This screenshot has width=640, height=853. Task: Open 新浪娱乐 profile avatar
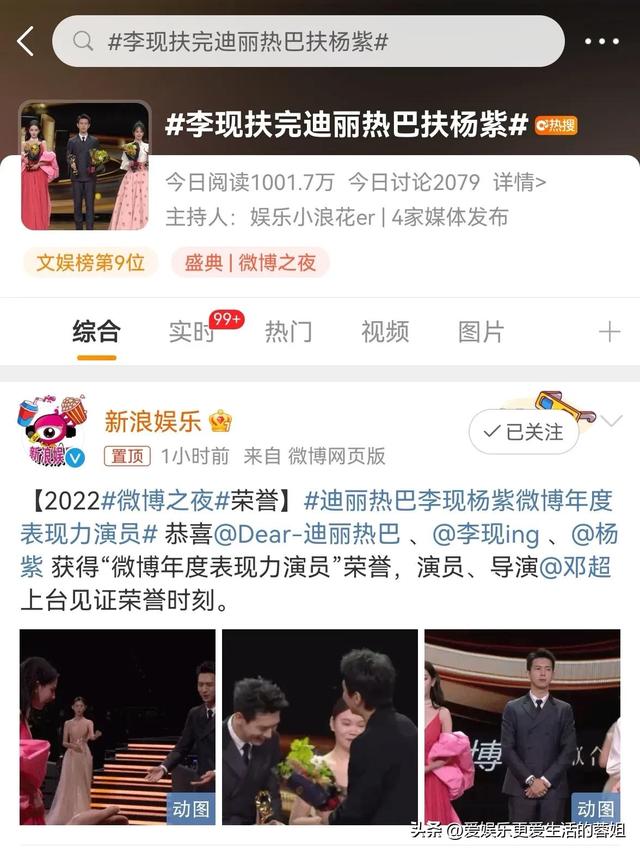pyautogui.click(x=52, y=432)
